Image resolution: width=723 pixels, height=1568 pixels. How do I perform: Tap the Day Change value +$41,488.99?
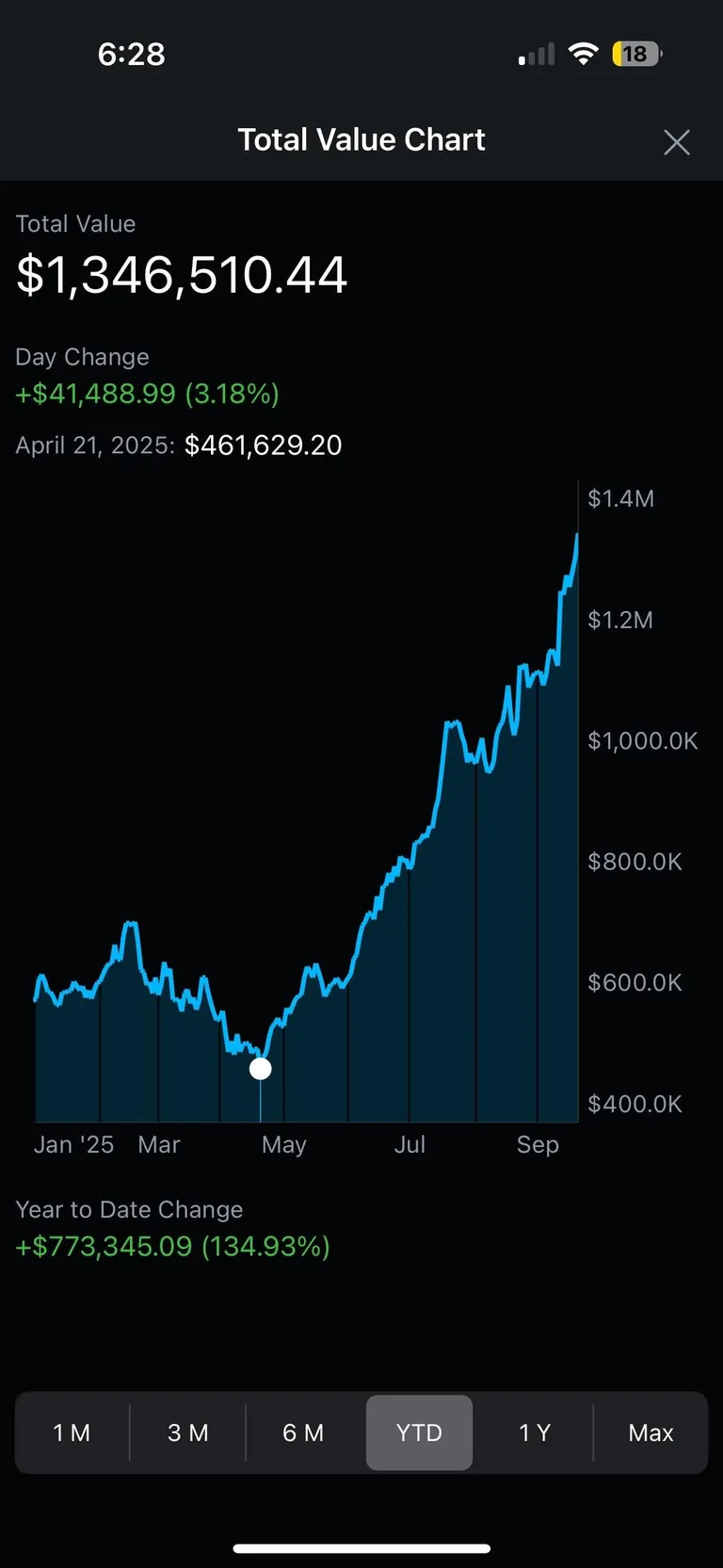click(94, 394)
